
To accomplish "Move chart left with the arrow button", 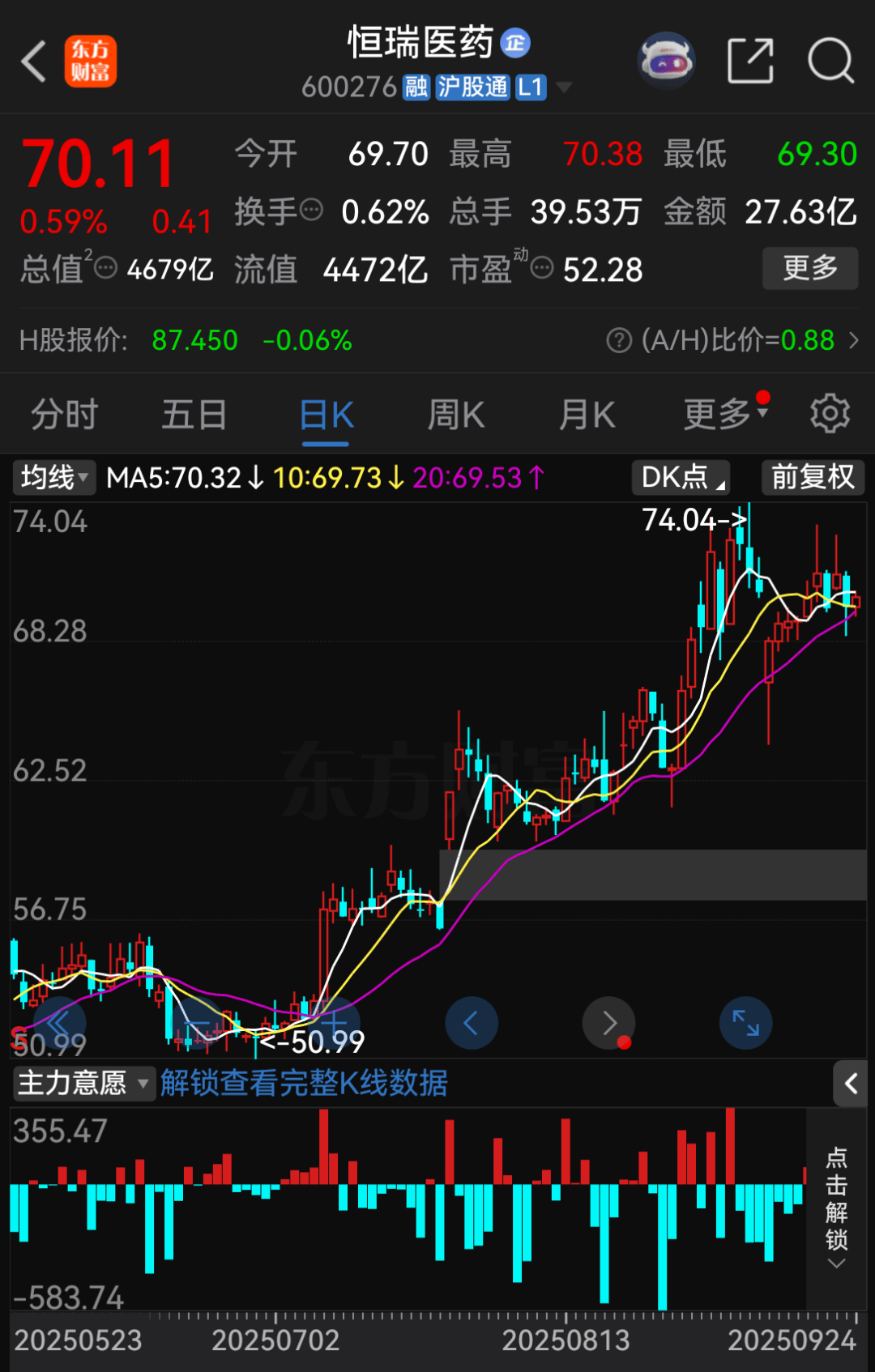I will pos(471,1024).
